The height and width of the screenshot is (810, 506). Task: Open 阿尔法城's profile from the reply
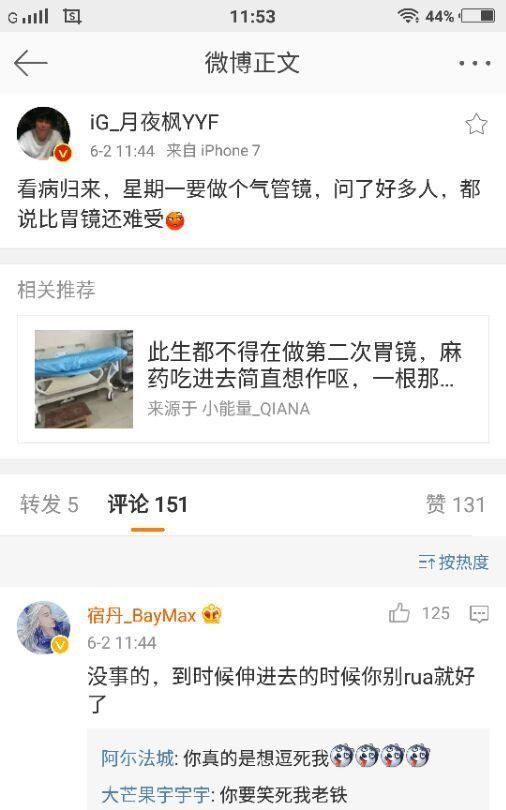click(x=137, y=758)
